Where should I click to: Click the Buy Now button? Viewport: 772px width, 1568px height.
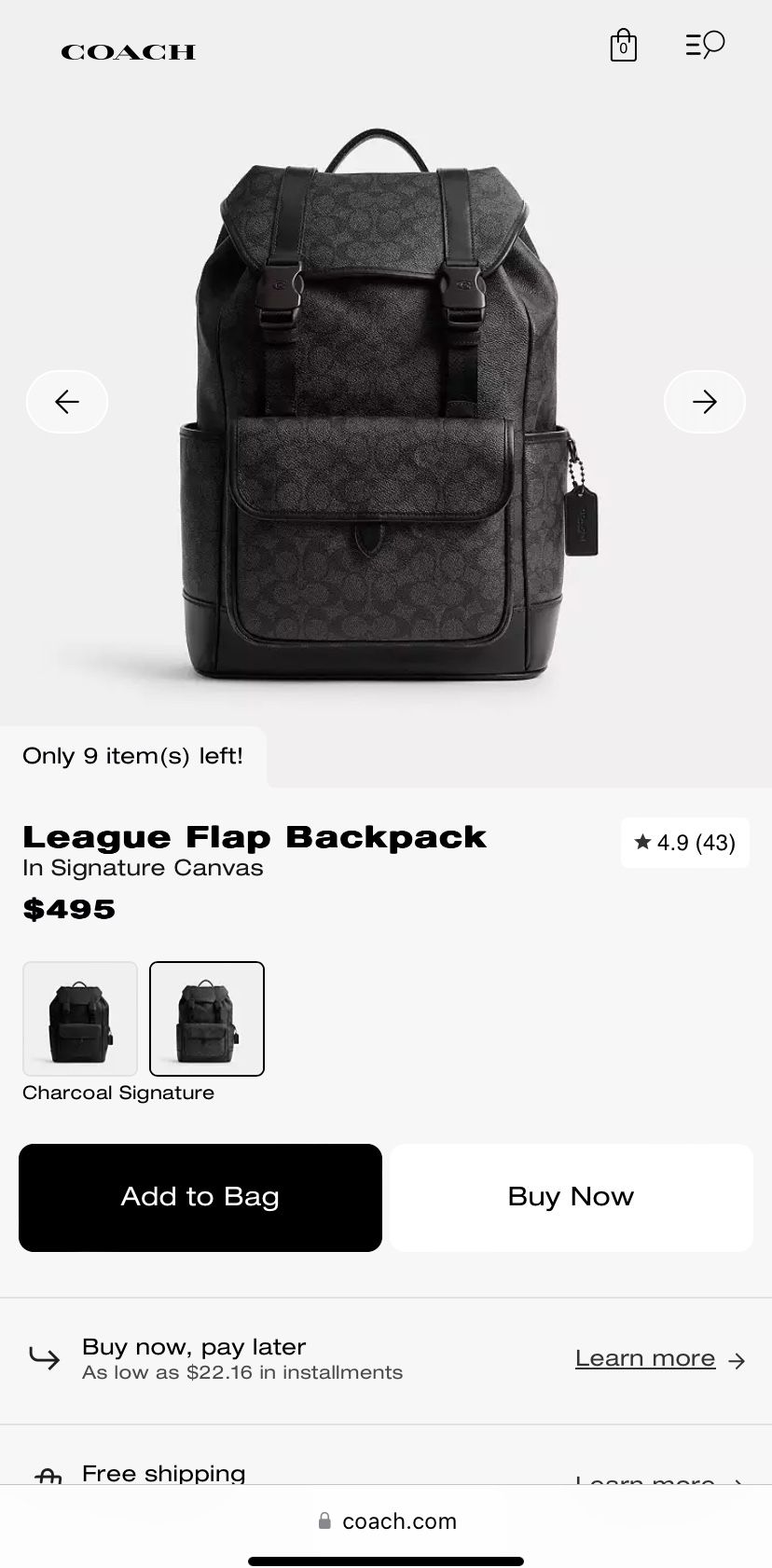[x=571, y=1197]
